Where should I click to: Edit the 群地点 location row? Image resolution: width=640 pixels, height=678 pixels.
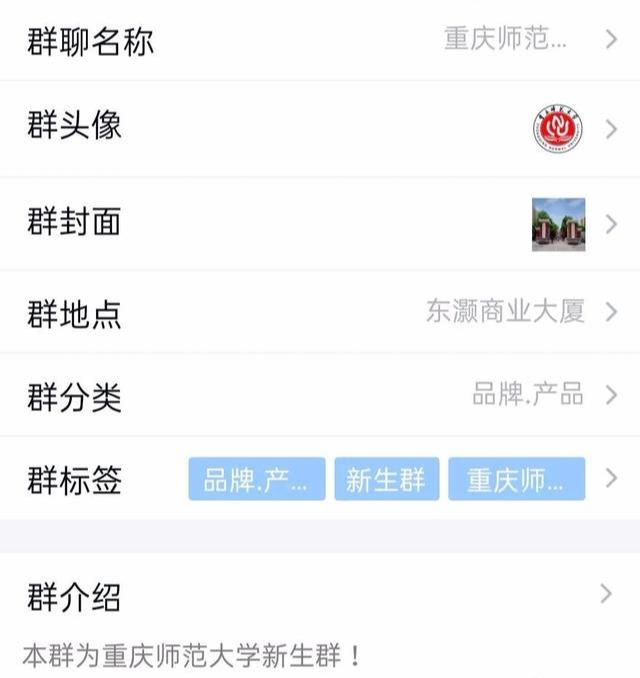(x=320, y=312)
